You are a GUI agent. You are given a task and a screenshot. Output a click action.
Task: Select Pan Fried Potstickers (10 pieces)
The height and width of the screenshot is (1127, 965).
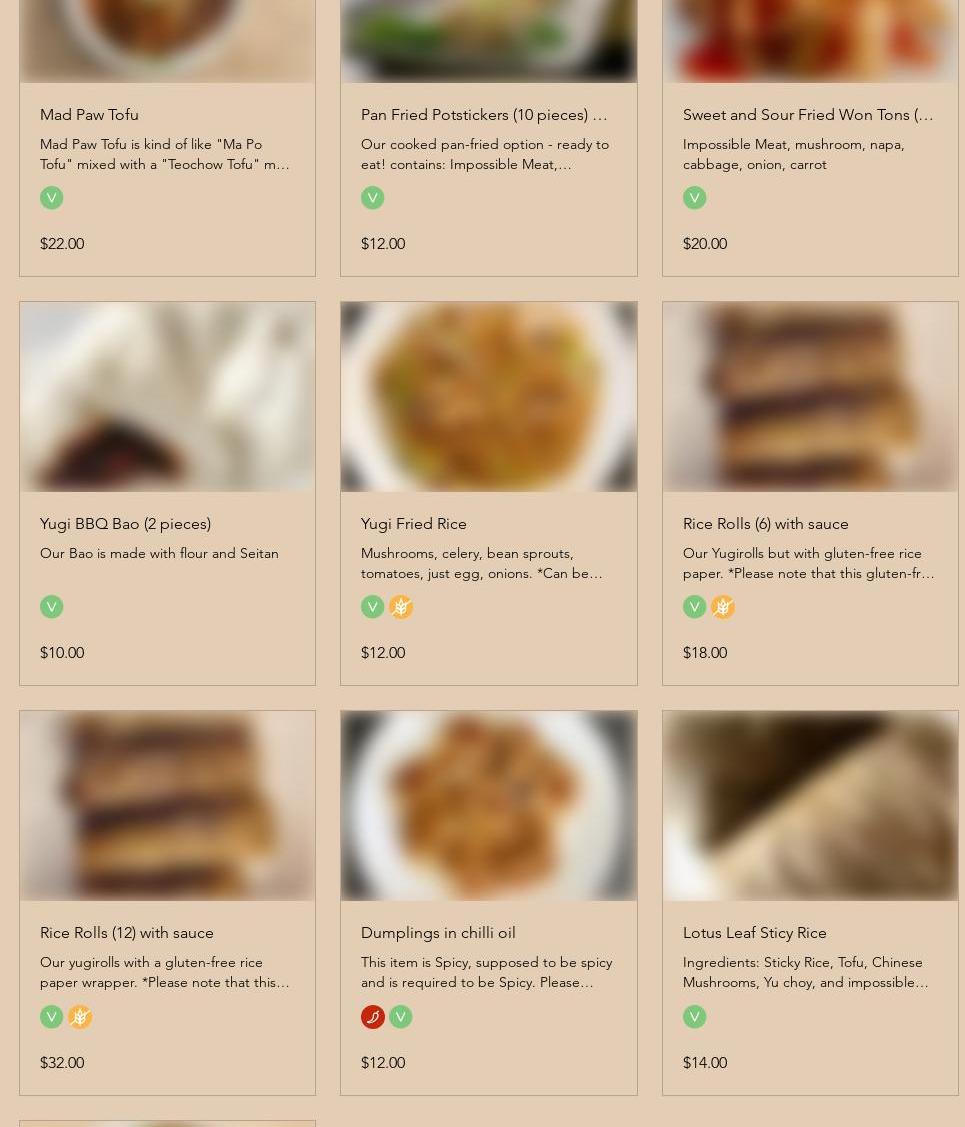point(484,115)
